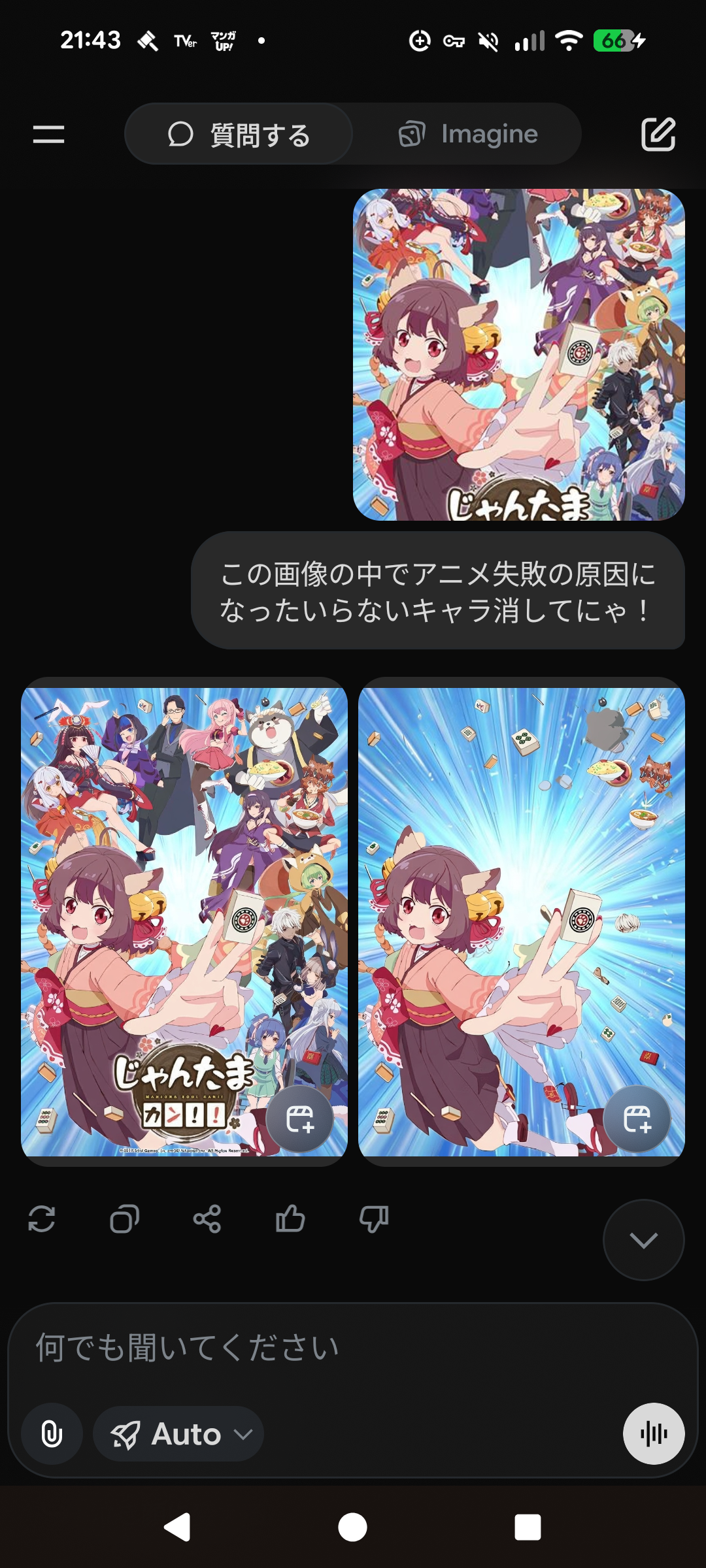The height and width of the screenshot is (1568, 706).
Task: Tap the edit icon on second generated image
Action: pos(637,1119)
